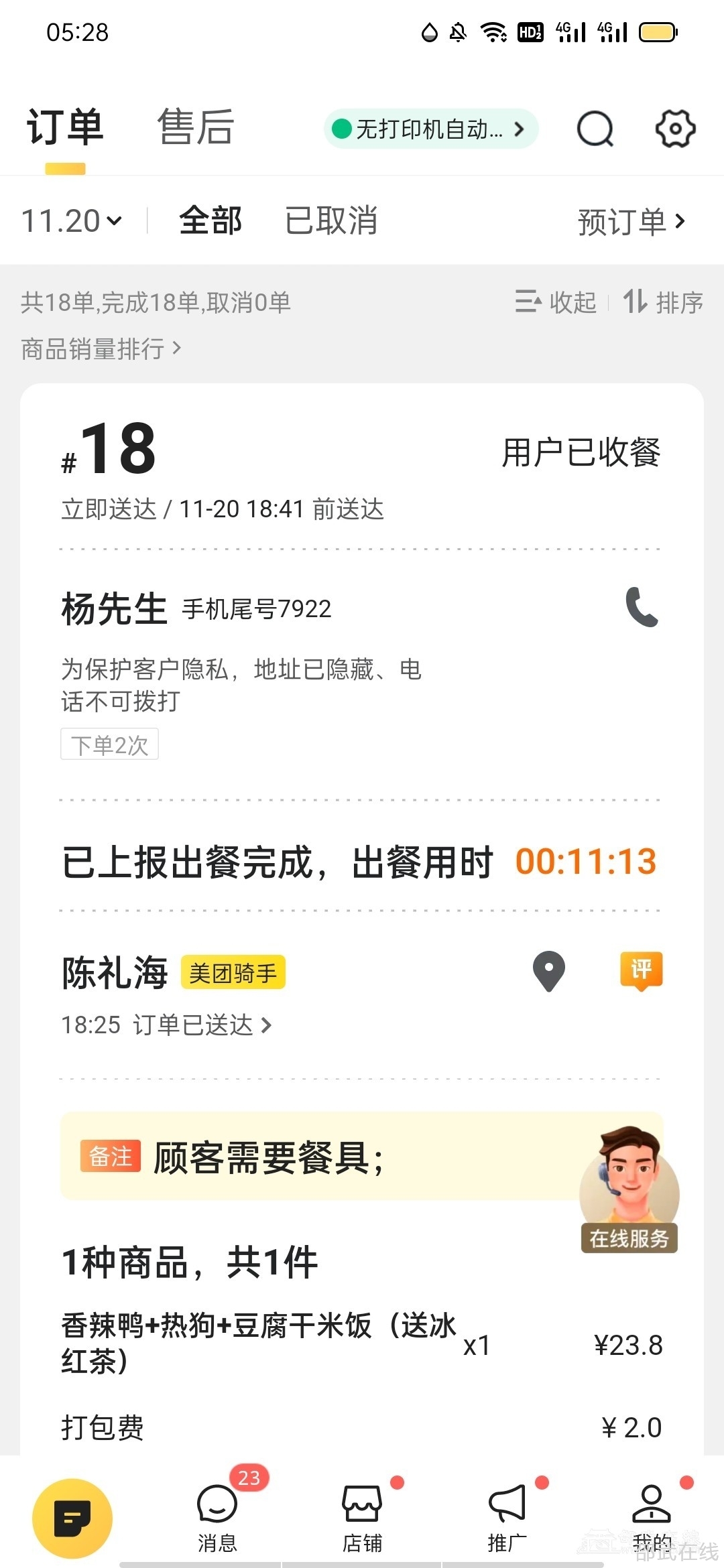Rate rider 陈礼海 with 评 icon
The width and height of the screenshot is (724, 1568).
(641, 970)
